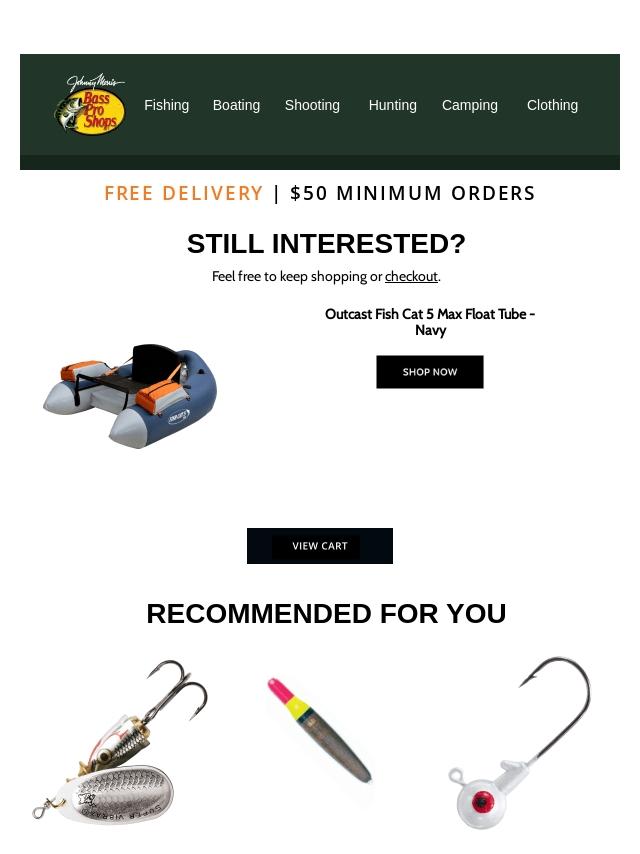This screenshot has width=640, height=854.
Task: Tap Shop Now for the Fish Cat float tube
Action: (430, 372)
